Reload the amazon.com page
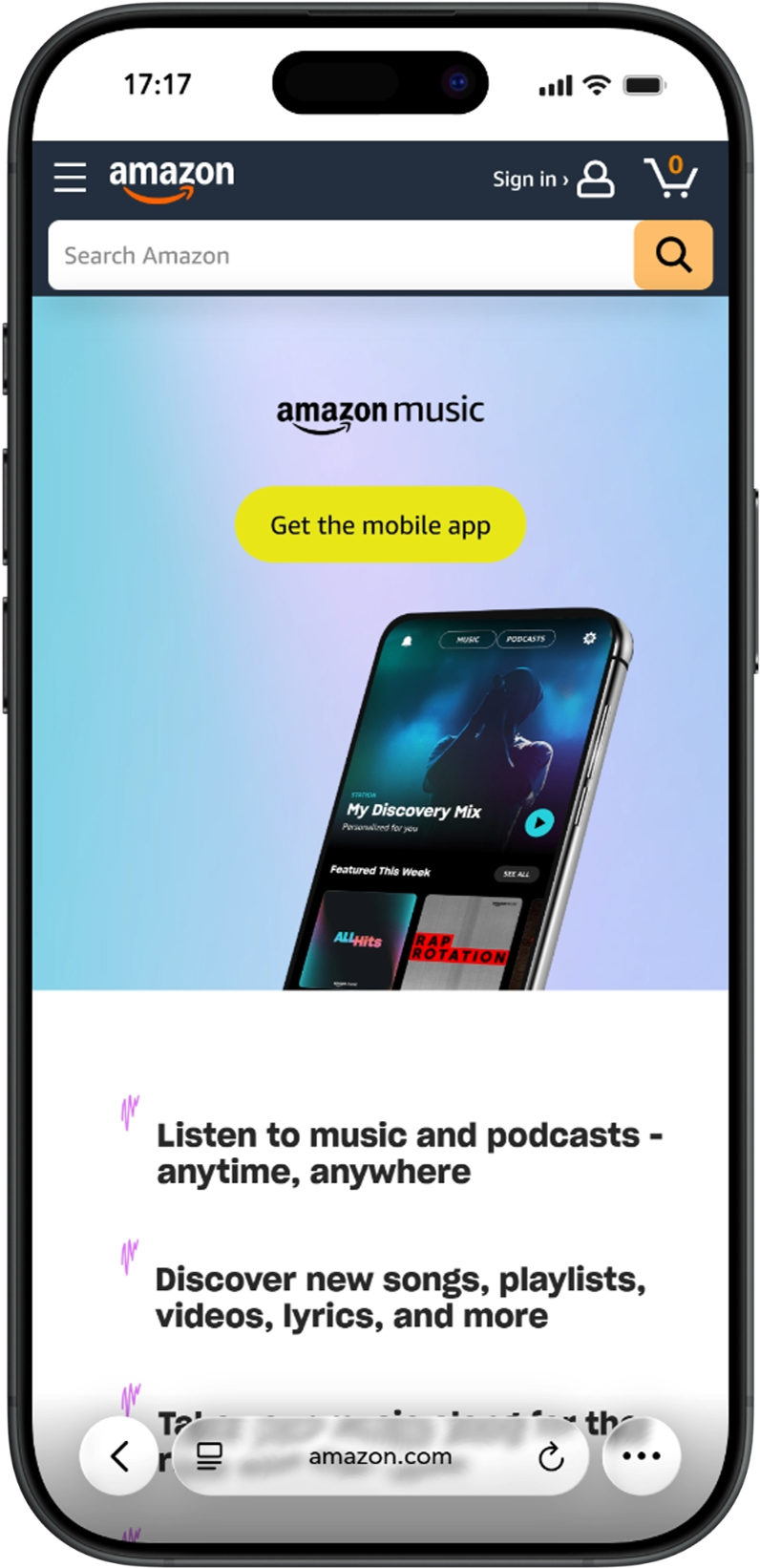This screenshot has height=1568, width=760. pos(551,1457)
